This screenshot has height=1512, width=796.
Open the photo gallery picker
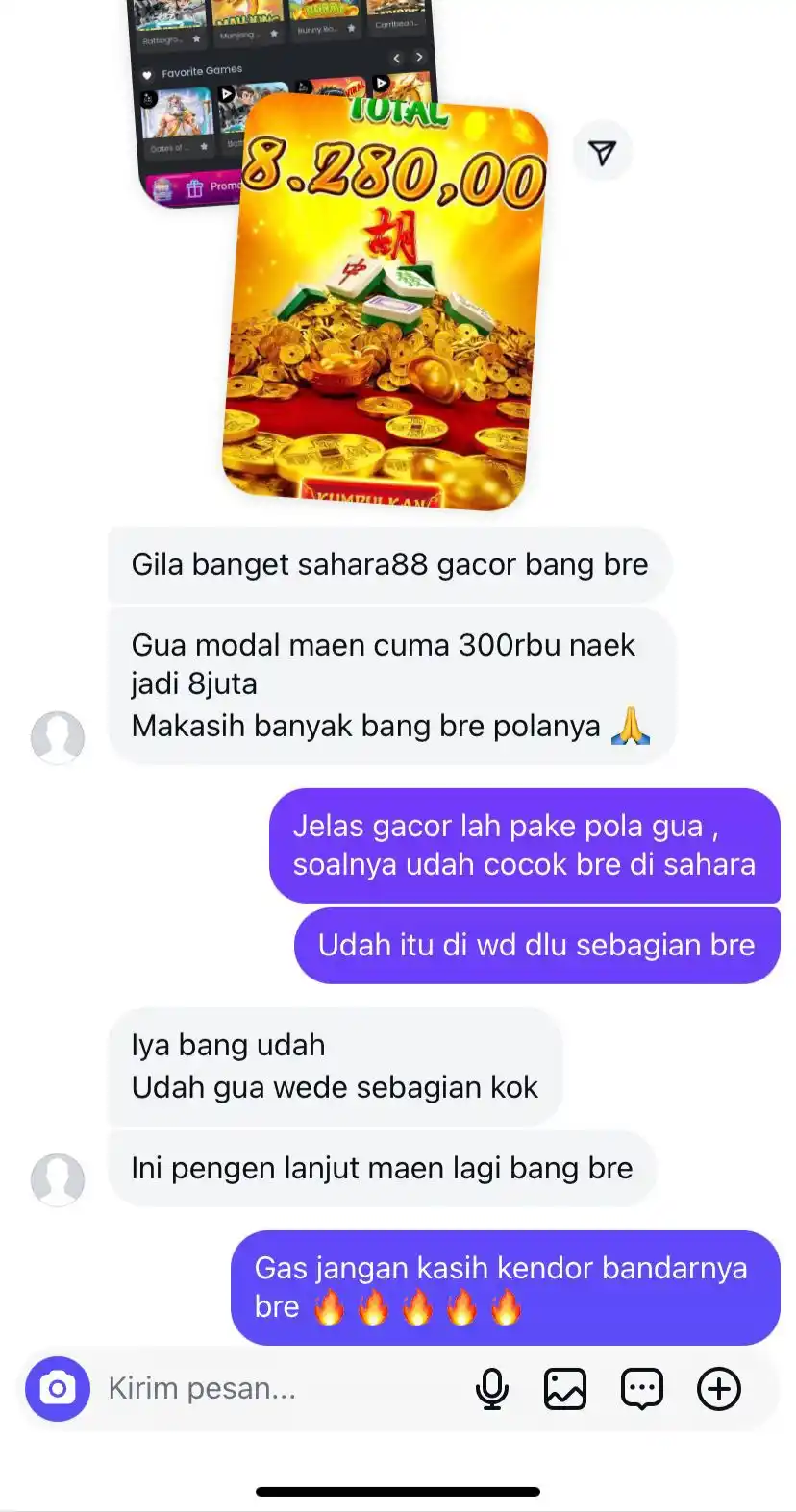point(565,1388)
